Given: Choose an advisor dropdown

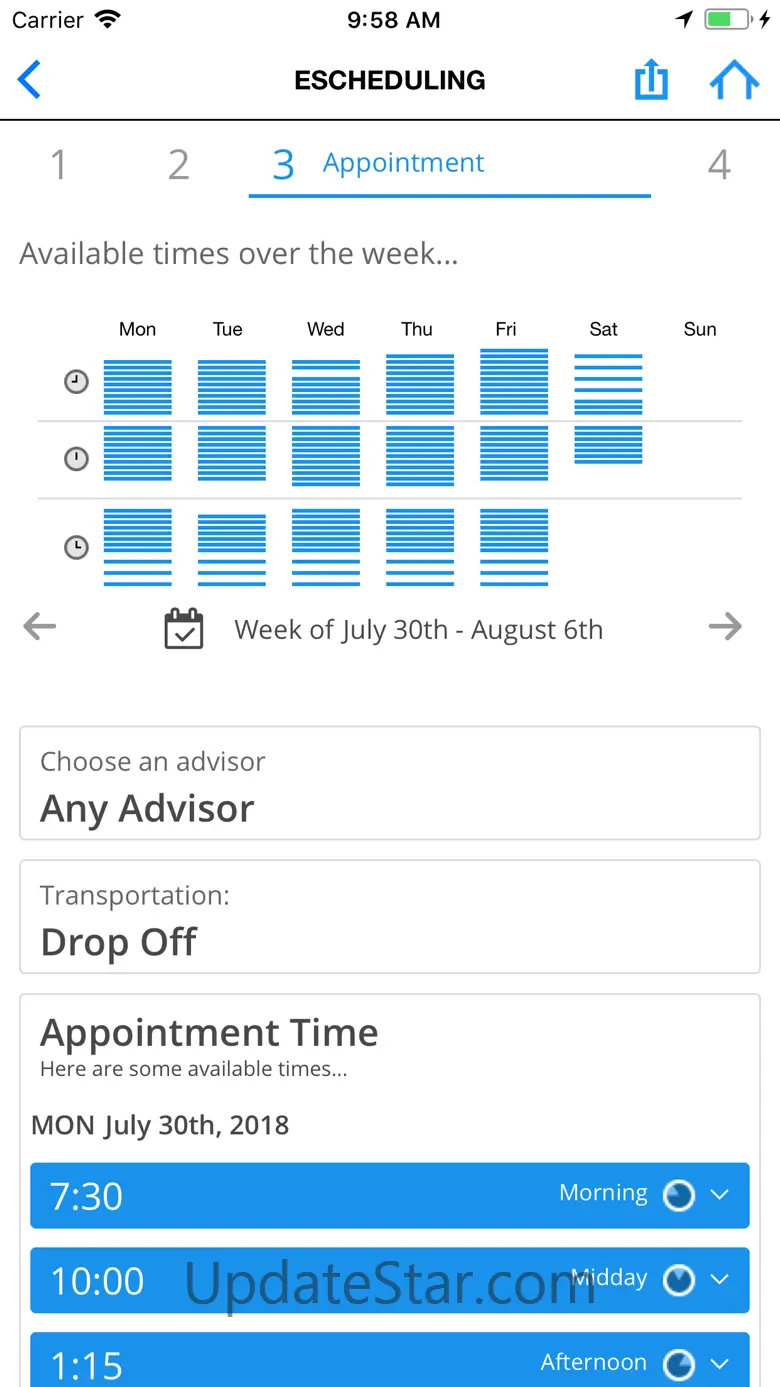Looking at the screenshot, I should [390, 784].
